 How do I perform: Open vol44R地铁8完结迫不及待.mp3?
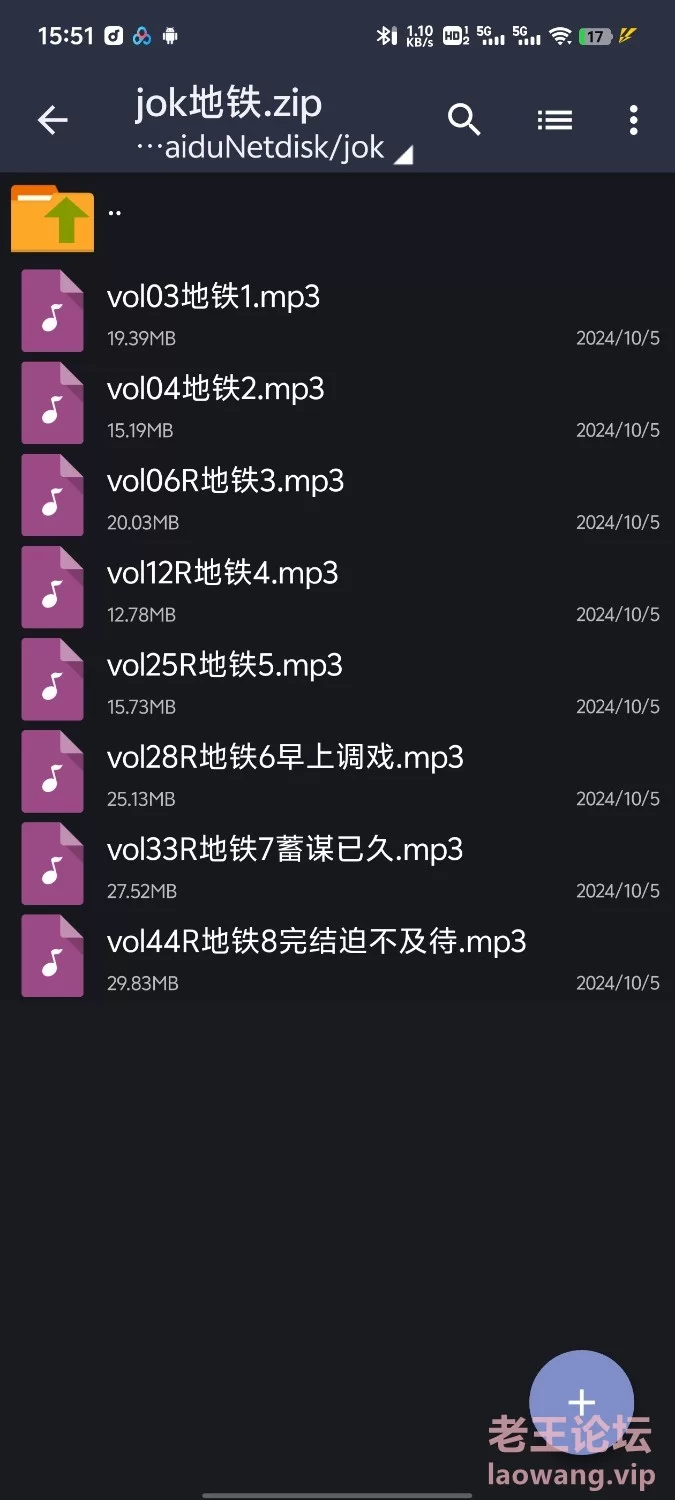tap(337, 955)
